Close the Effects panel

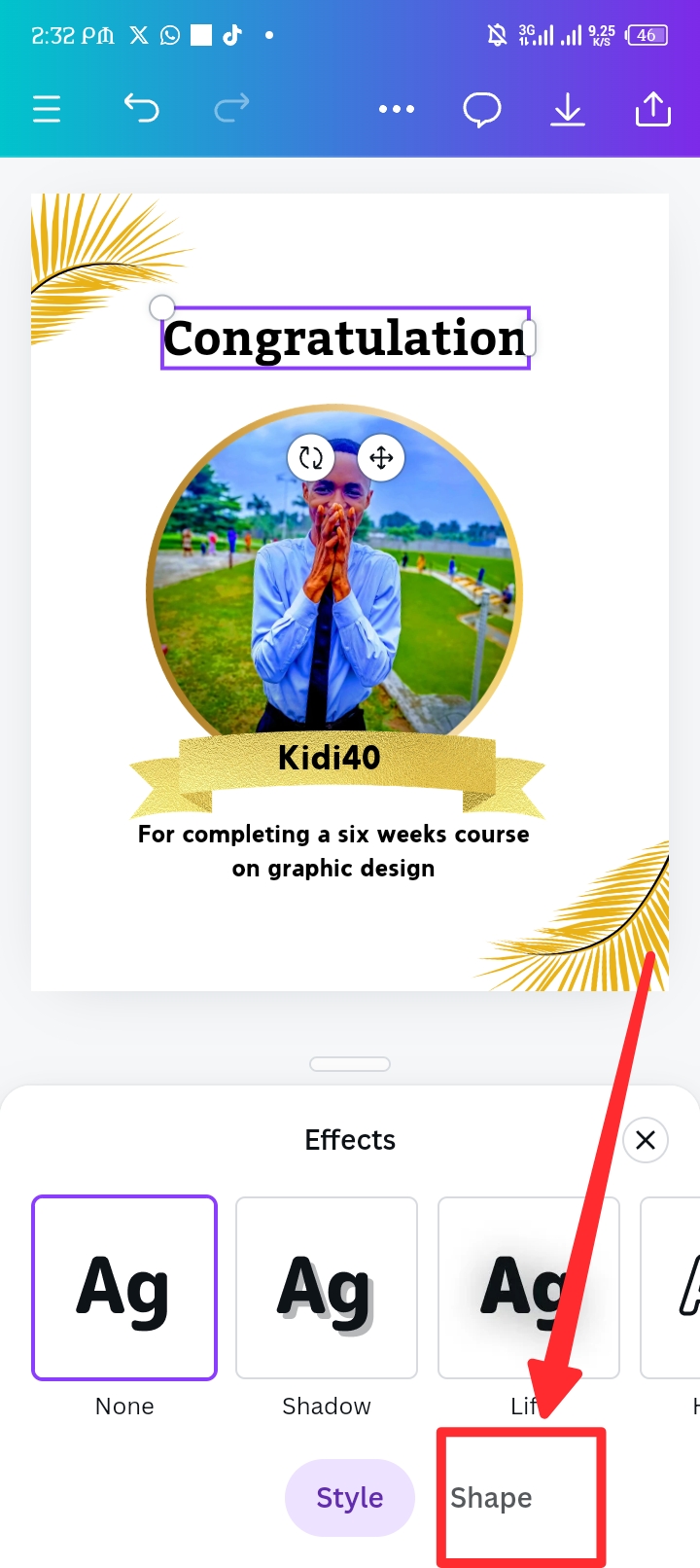coord(646,1140)
